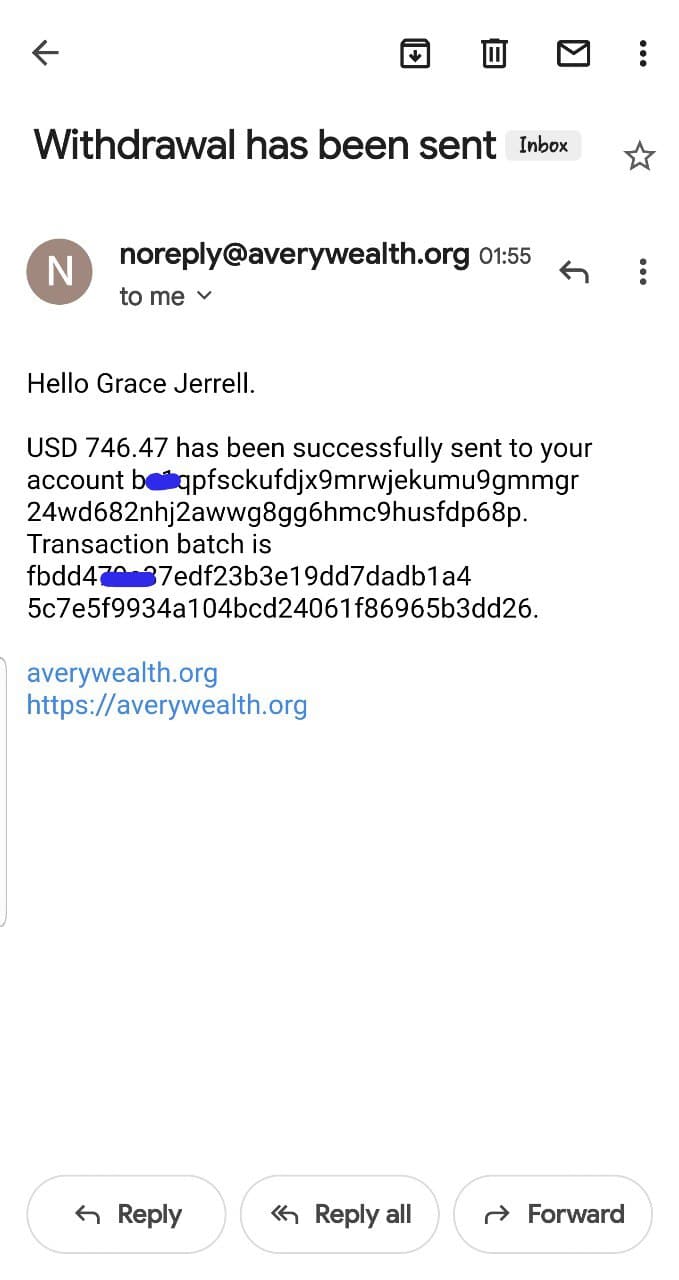Open the top bar overflow menu
This screenshot has height=1280, width=679.
click(643, 53)
